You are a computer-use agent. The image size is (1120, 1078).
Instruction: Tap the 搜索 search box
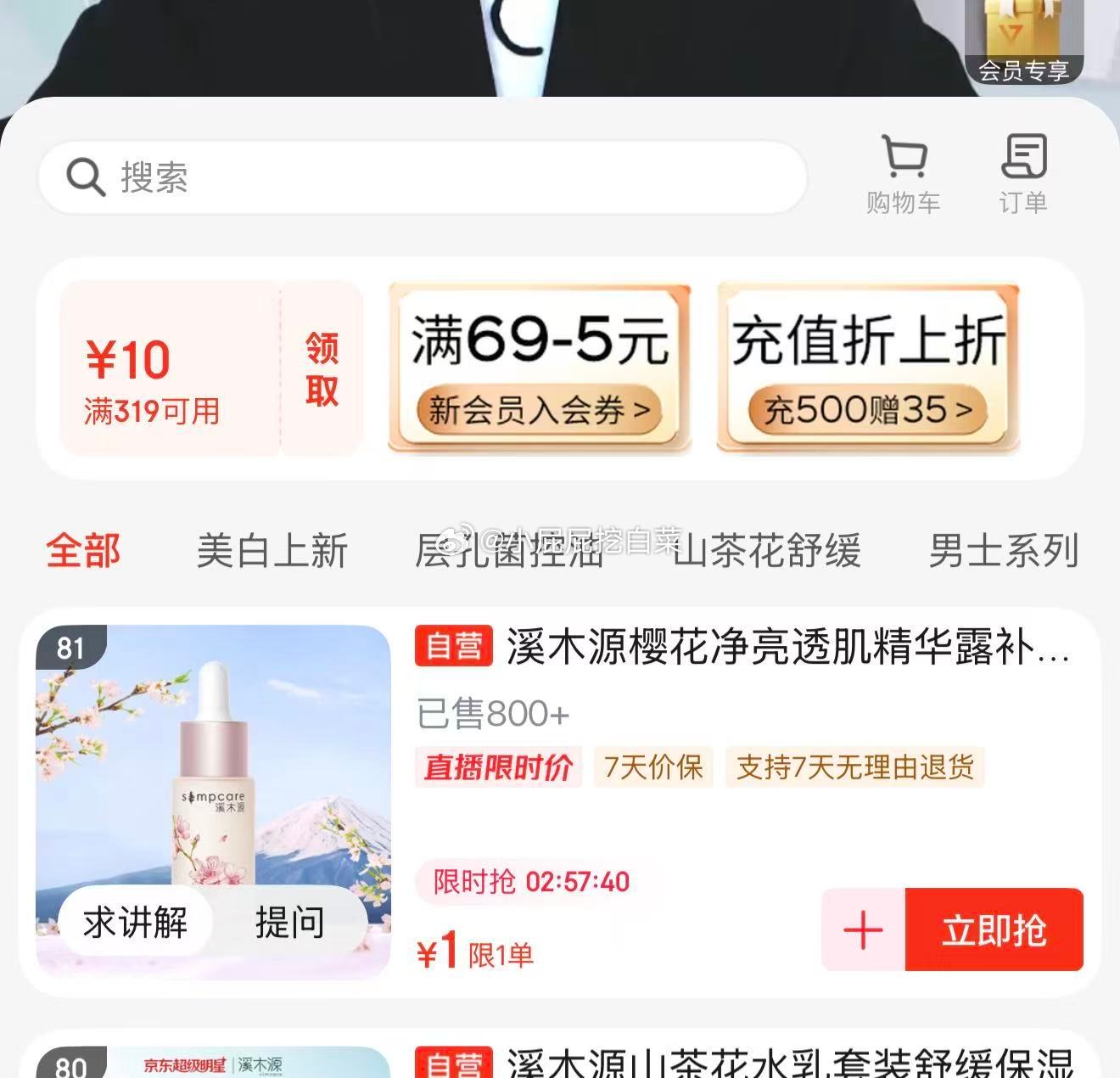[x=422, y=177]
